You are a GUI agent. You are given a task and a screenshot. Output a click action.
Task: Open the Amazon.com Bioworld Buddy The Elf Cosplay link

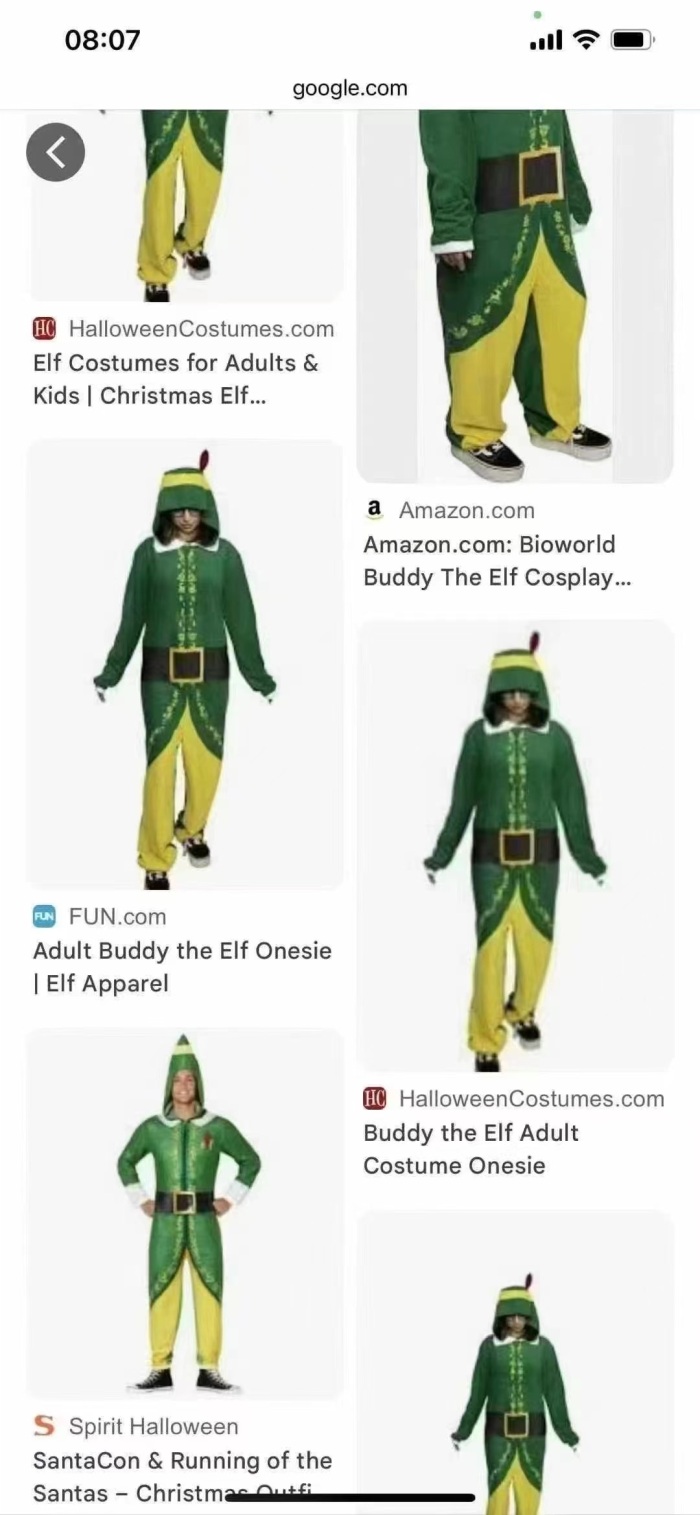[x=497, y=561]
